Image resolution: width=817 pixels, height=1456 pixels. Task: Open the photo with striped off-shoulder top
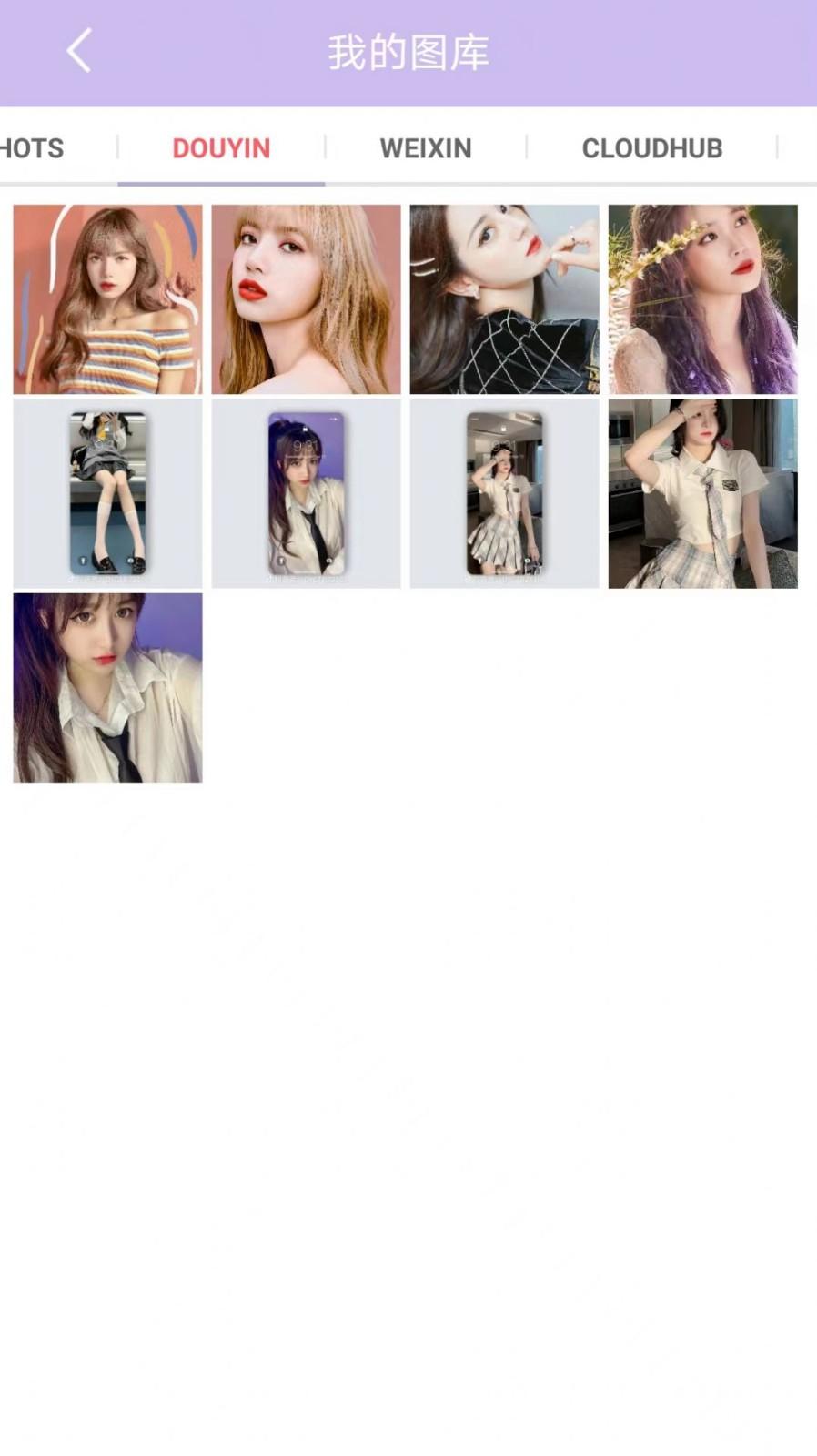[107, 299]
